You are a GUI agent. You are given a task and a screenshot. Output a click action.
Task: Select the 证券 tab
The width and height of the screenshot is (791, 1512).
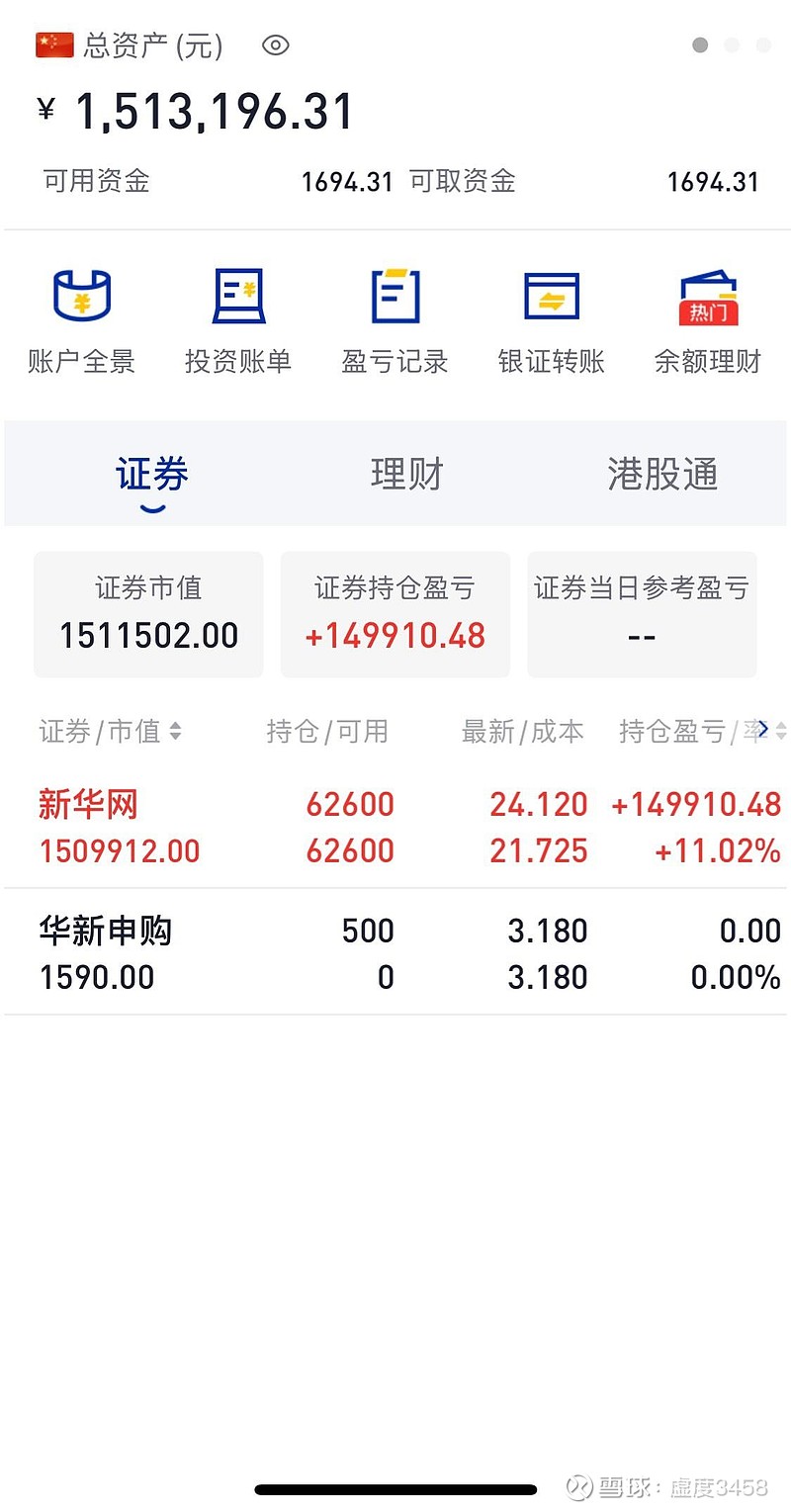(152, 475)
